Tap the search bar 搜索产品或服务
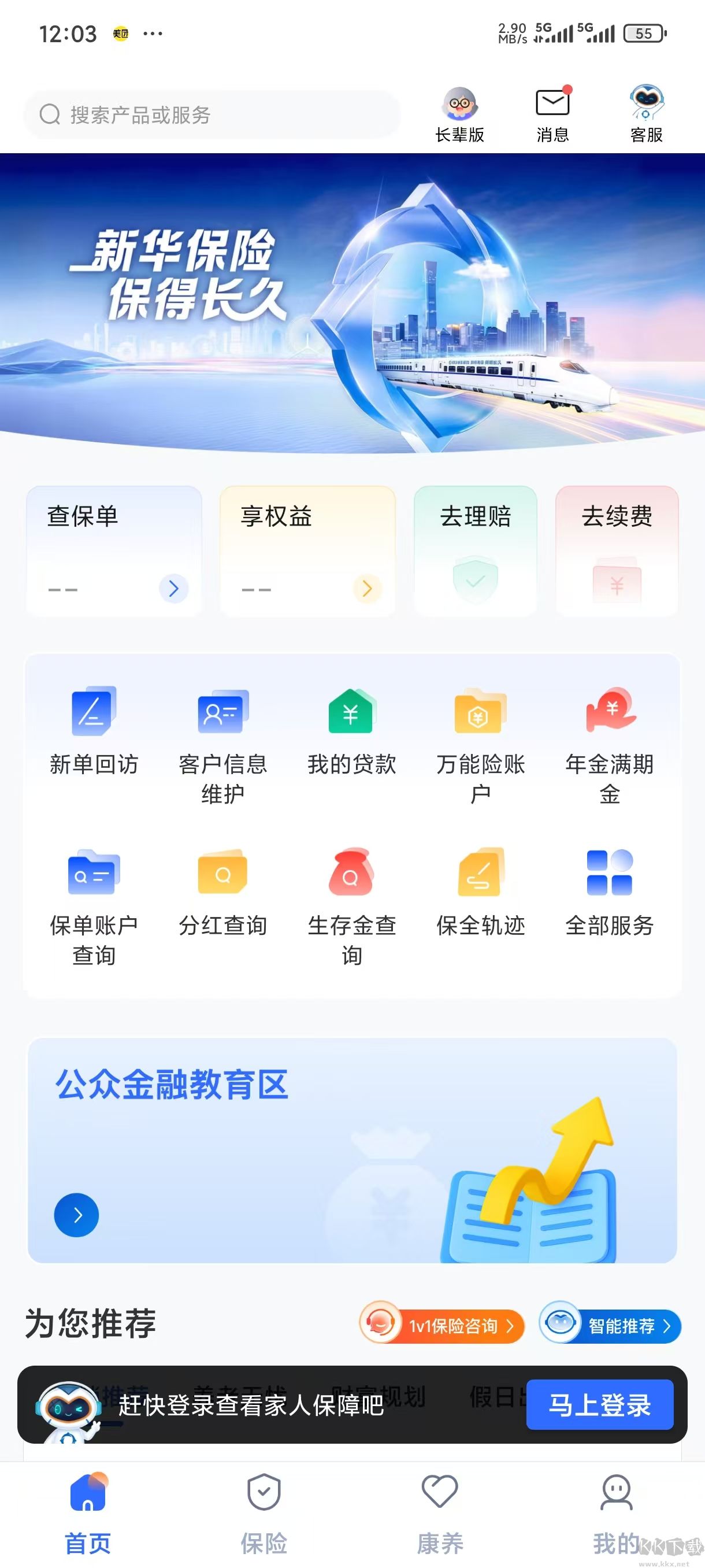705x1568 pixels. pos(211,113)
